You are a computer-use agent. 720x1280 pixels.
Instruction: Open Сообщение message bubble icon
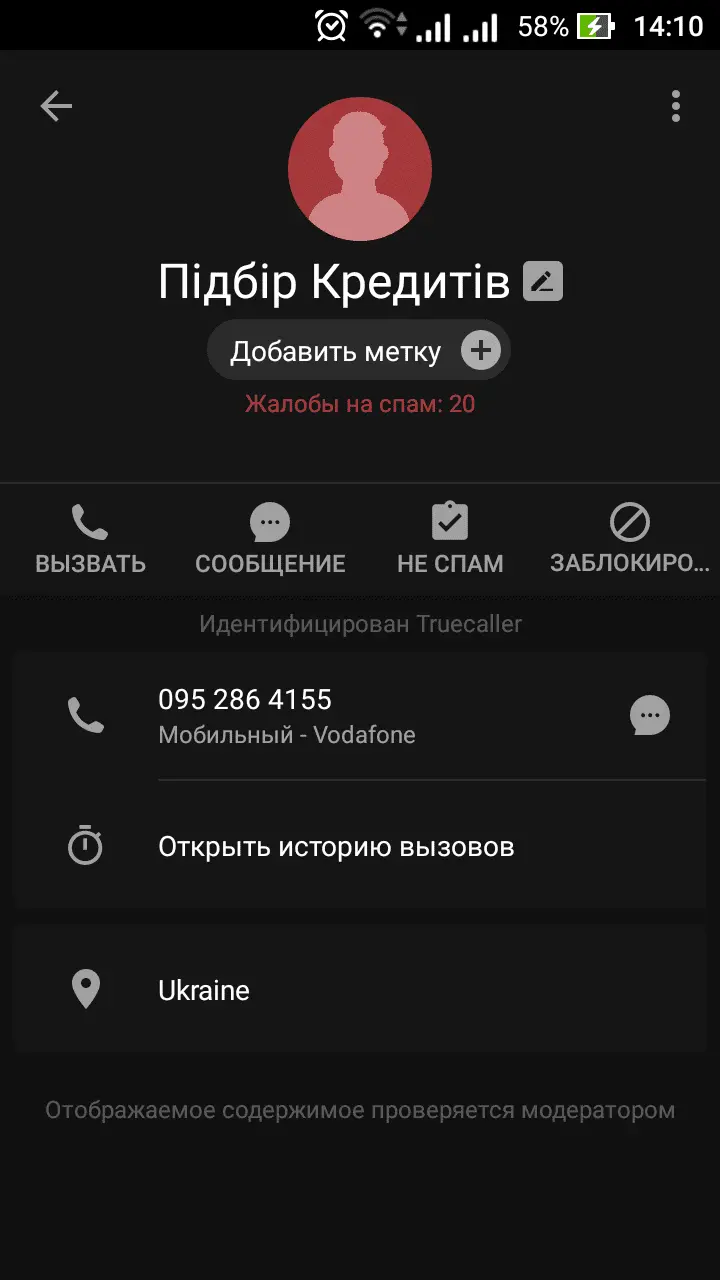tap(268, 519)
